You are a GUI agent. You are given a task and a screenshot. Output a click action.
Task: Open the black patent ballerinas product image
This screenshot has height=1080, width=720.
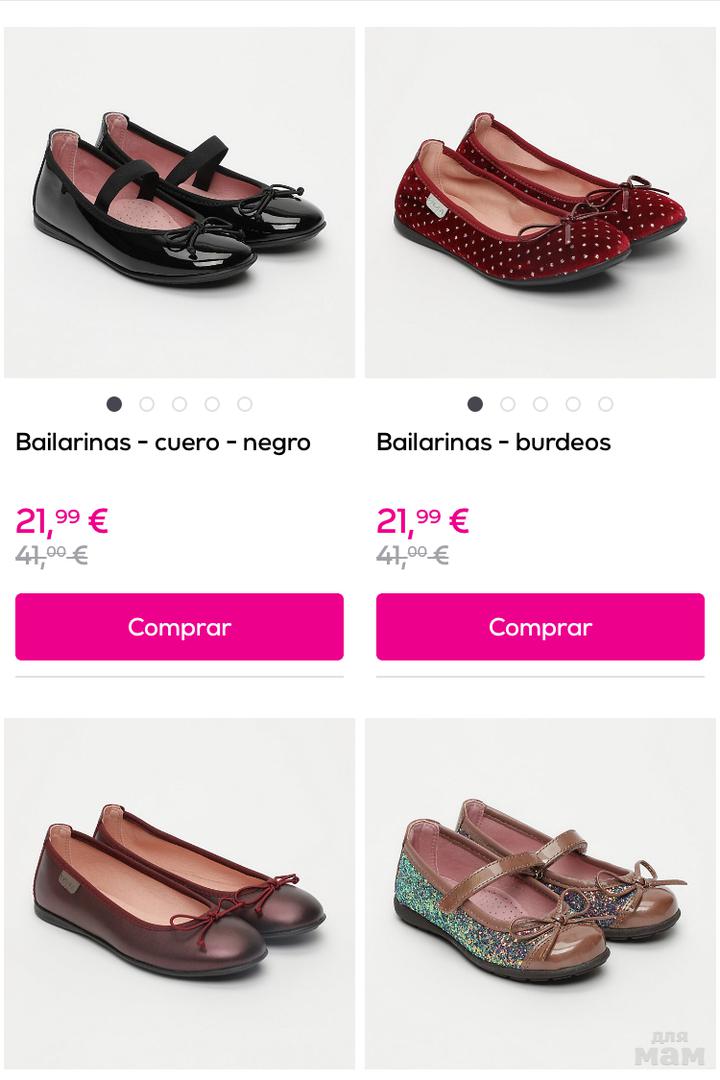click(180, 202)
